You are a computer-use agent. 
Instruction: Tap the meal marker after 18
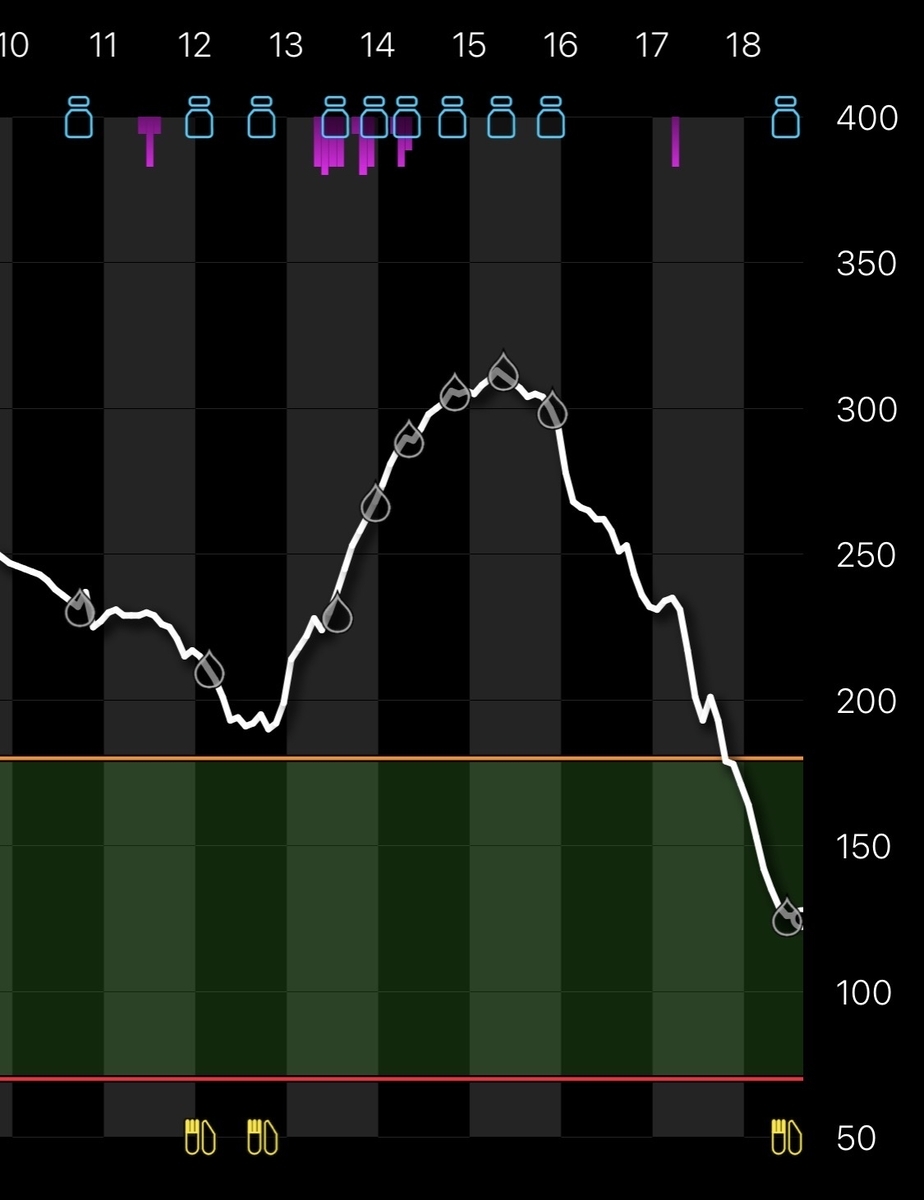(787, 1138)
